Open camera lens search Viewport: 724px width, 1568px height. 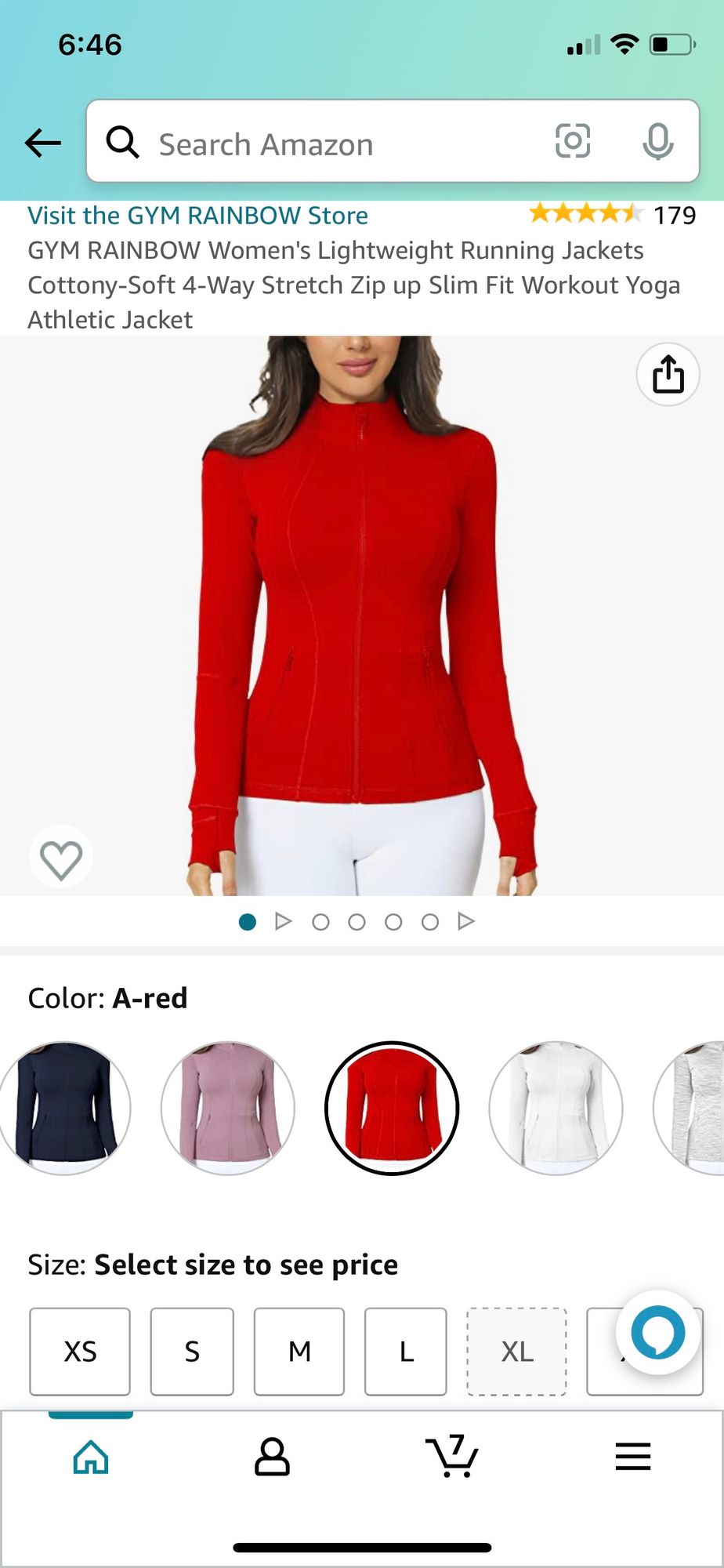click(x=573, y=141)
